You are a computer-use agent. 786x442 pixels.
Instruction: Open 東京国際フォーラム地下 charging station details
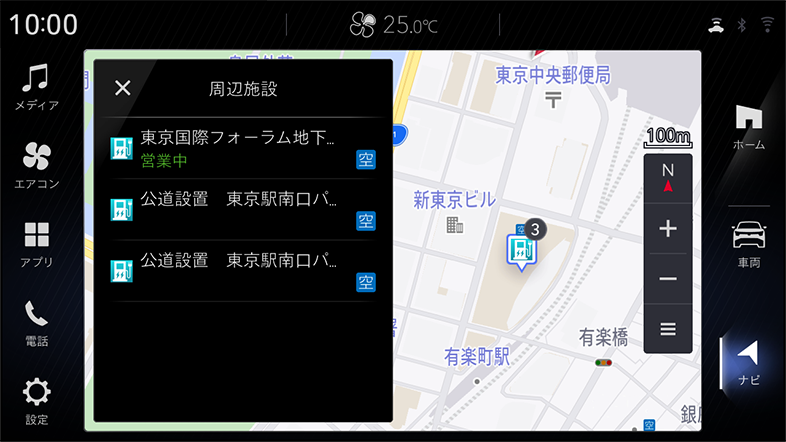(243, 148)
